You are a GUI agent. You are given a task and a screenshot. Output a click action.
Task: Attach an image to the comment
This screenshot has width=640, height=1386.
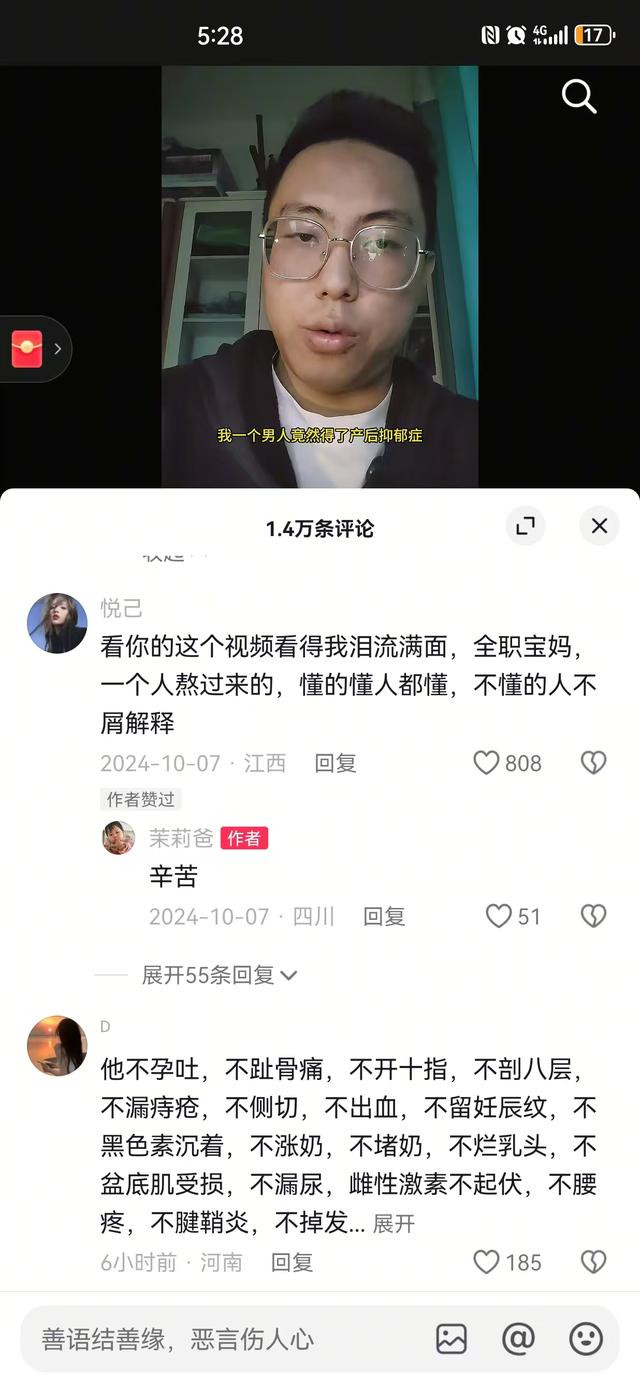pos(452,1339)
